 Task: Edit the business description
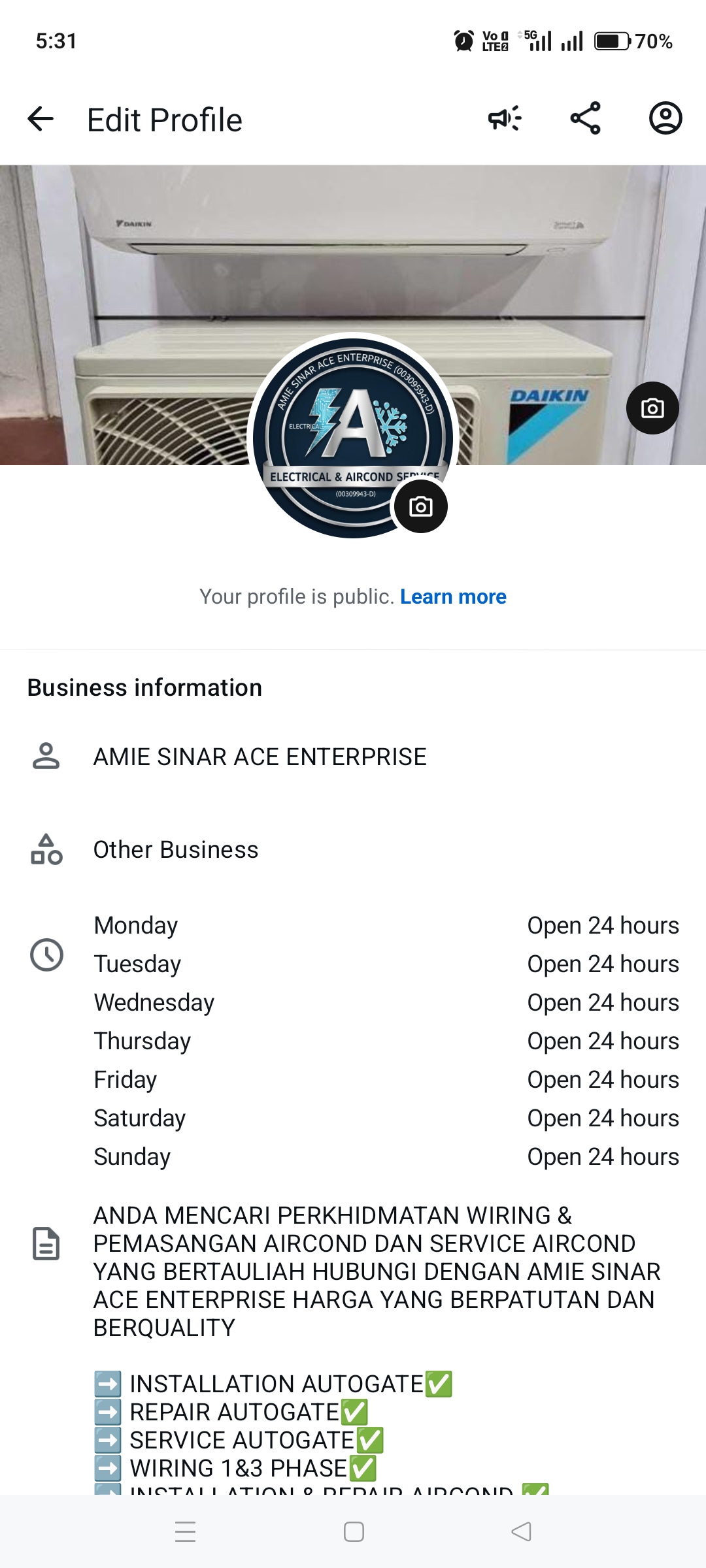click(x=376, y=1271)
